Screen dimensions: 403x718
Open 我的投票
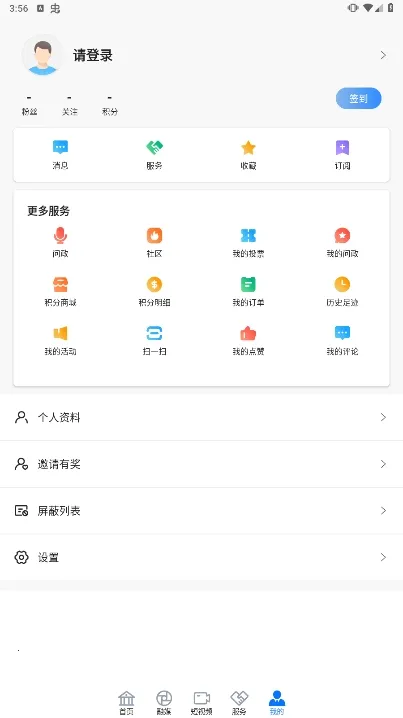248,243
